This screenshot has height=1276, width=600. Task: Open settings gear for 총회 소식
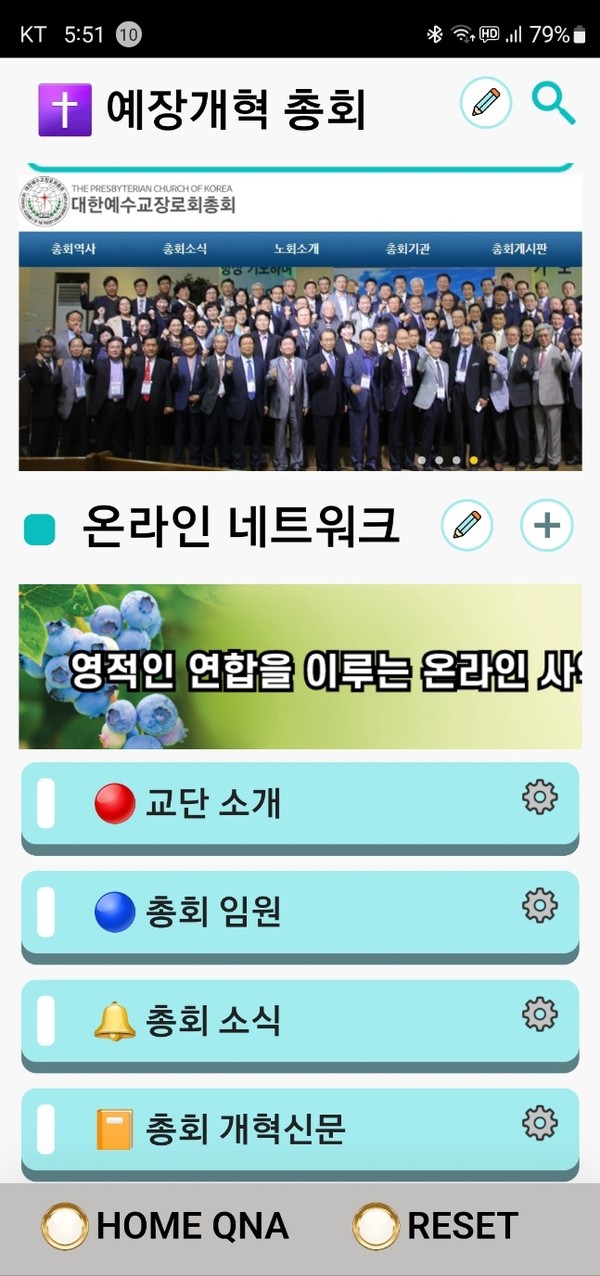539,1014
